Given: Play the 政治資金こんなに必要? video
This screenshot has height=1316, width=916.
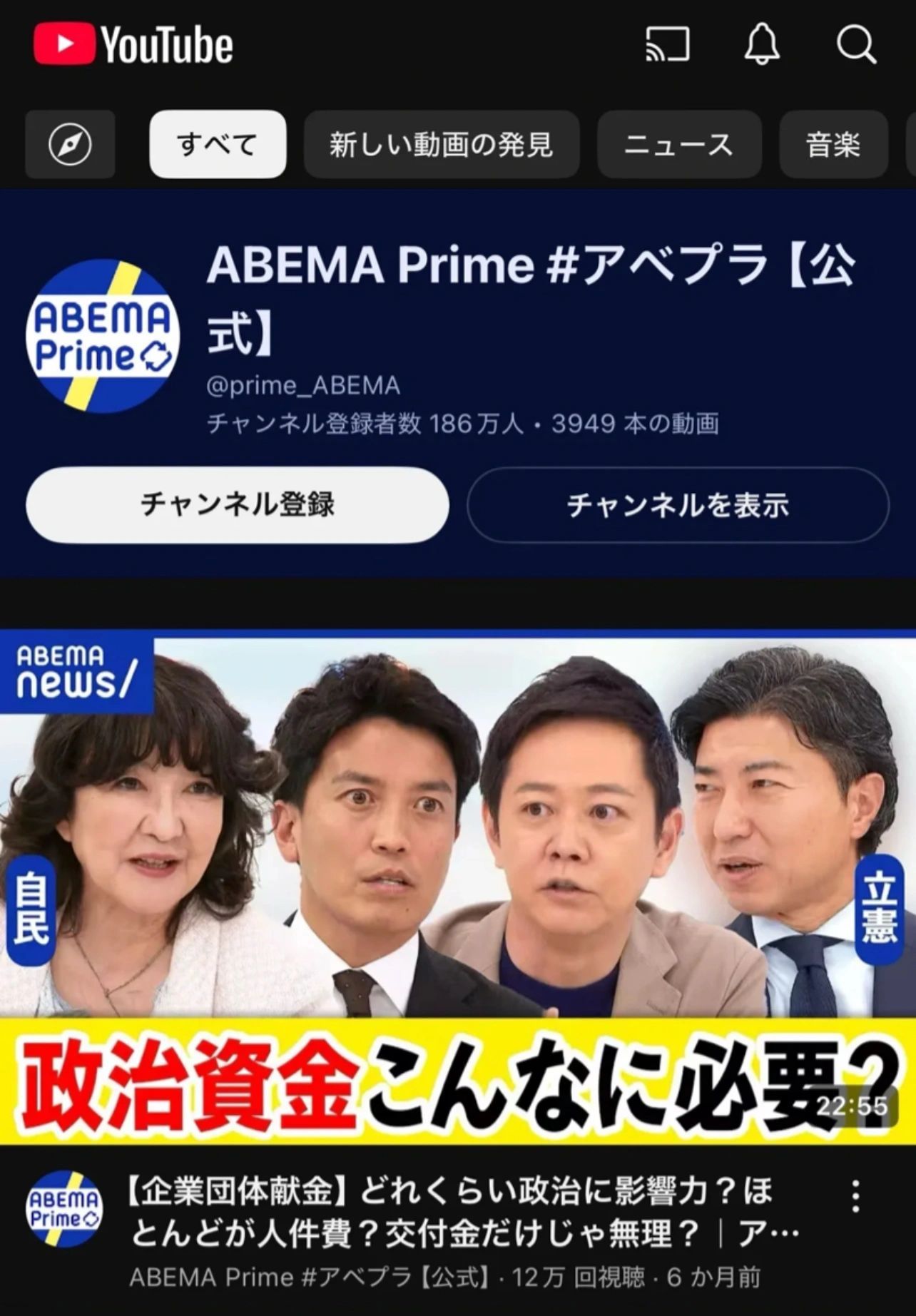Looking at the screenshot, I should tap(458, 888).
